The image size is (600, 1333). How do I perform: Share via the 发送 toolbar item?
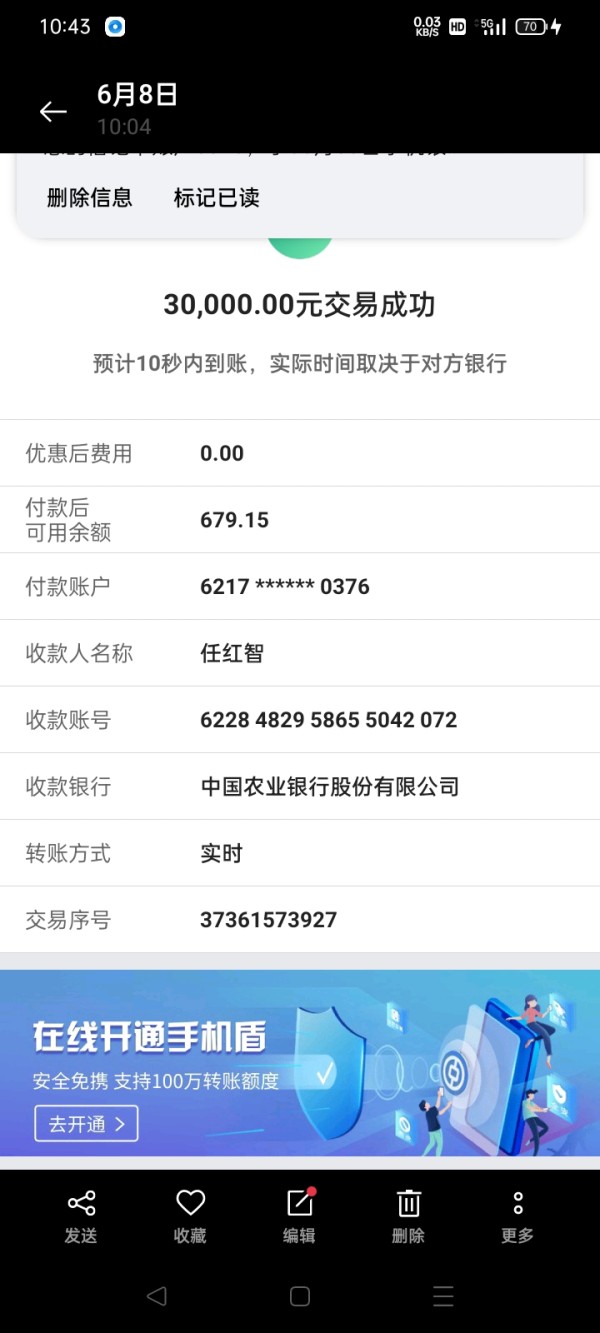point(81,1217)
